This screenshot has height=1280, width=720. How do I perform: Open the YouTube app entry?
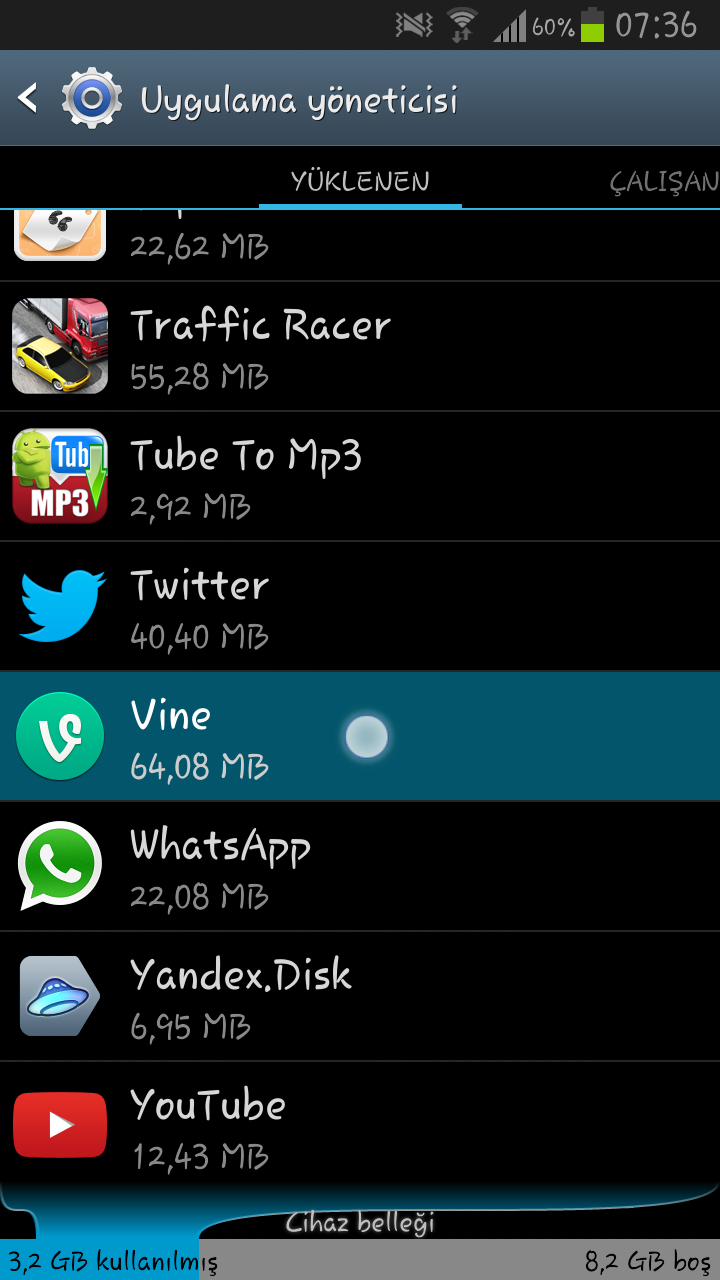coord(360,1126)
